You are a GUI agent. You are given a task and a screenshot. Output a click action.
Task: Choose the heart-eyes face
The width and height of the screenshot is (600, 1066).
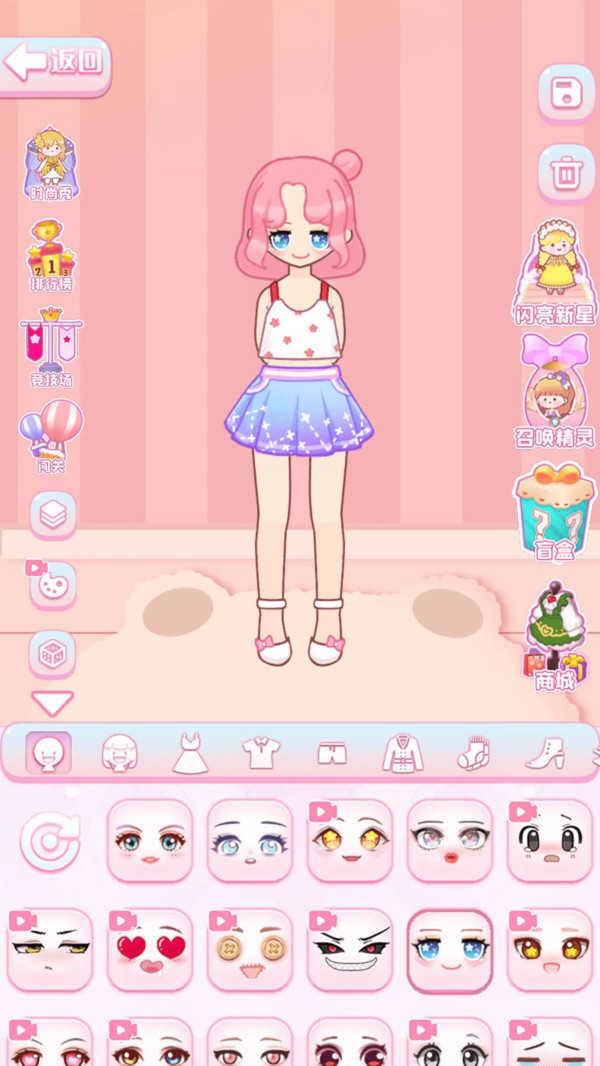(150, 950)
